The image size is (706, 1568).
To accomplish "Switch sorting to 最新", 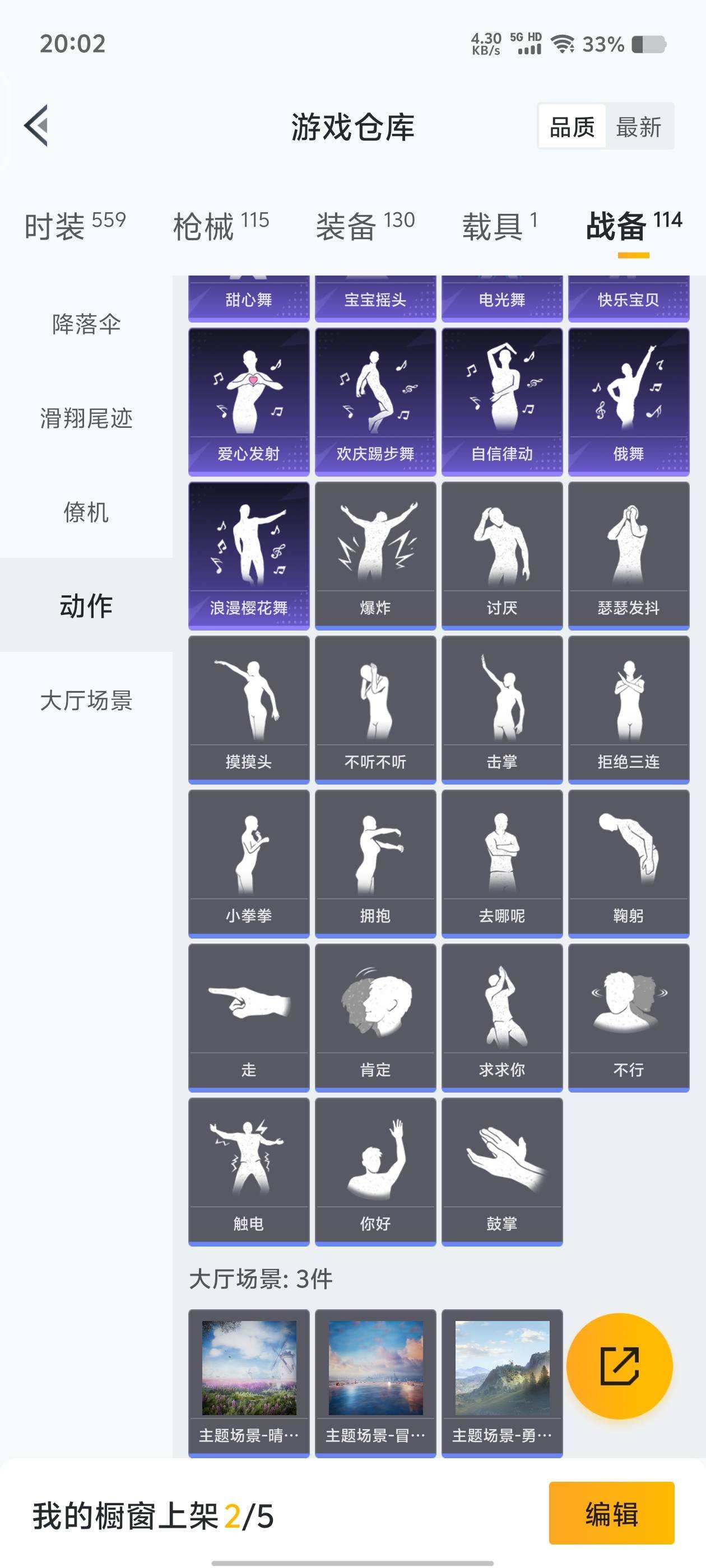I will point(640,127).
